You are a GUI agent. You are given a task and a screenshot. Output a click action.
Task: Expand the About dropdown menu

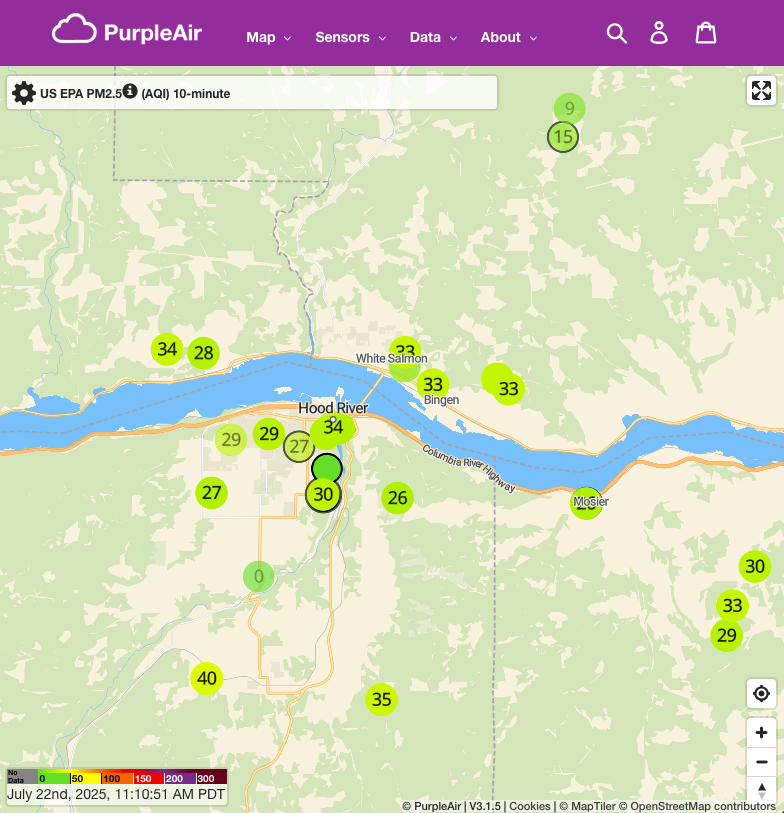pyautogui.click(x=508, y=37)
